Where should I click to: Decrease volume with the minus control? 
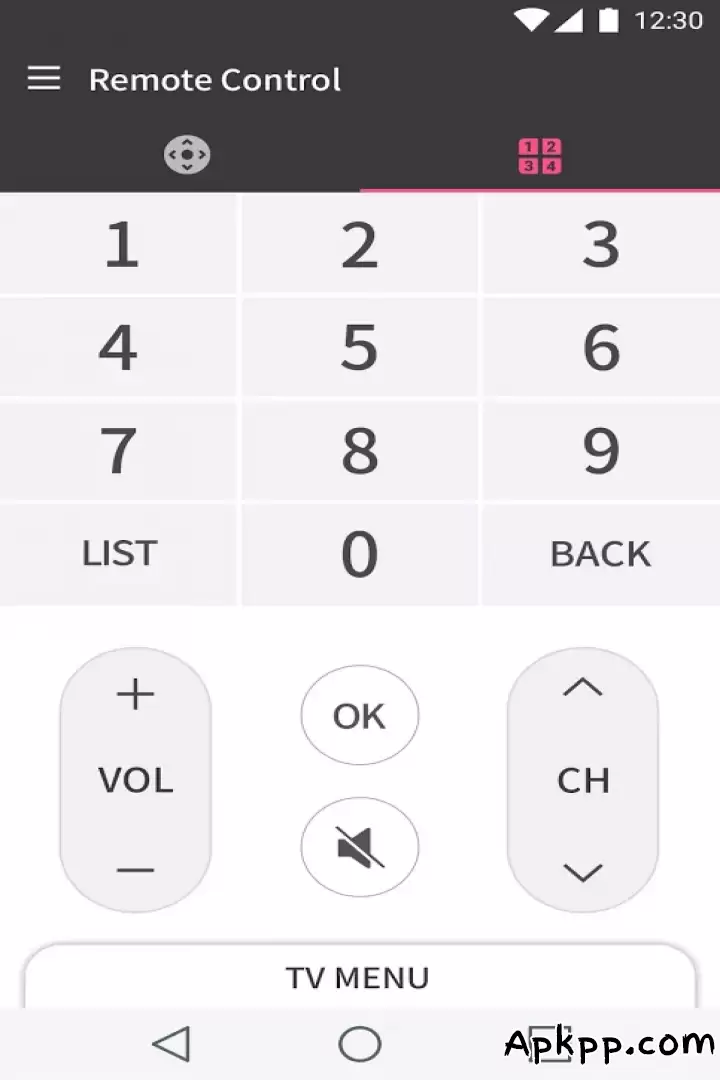(x=136, y=869)
